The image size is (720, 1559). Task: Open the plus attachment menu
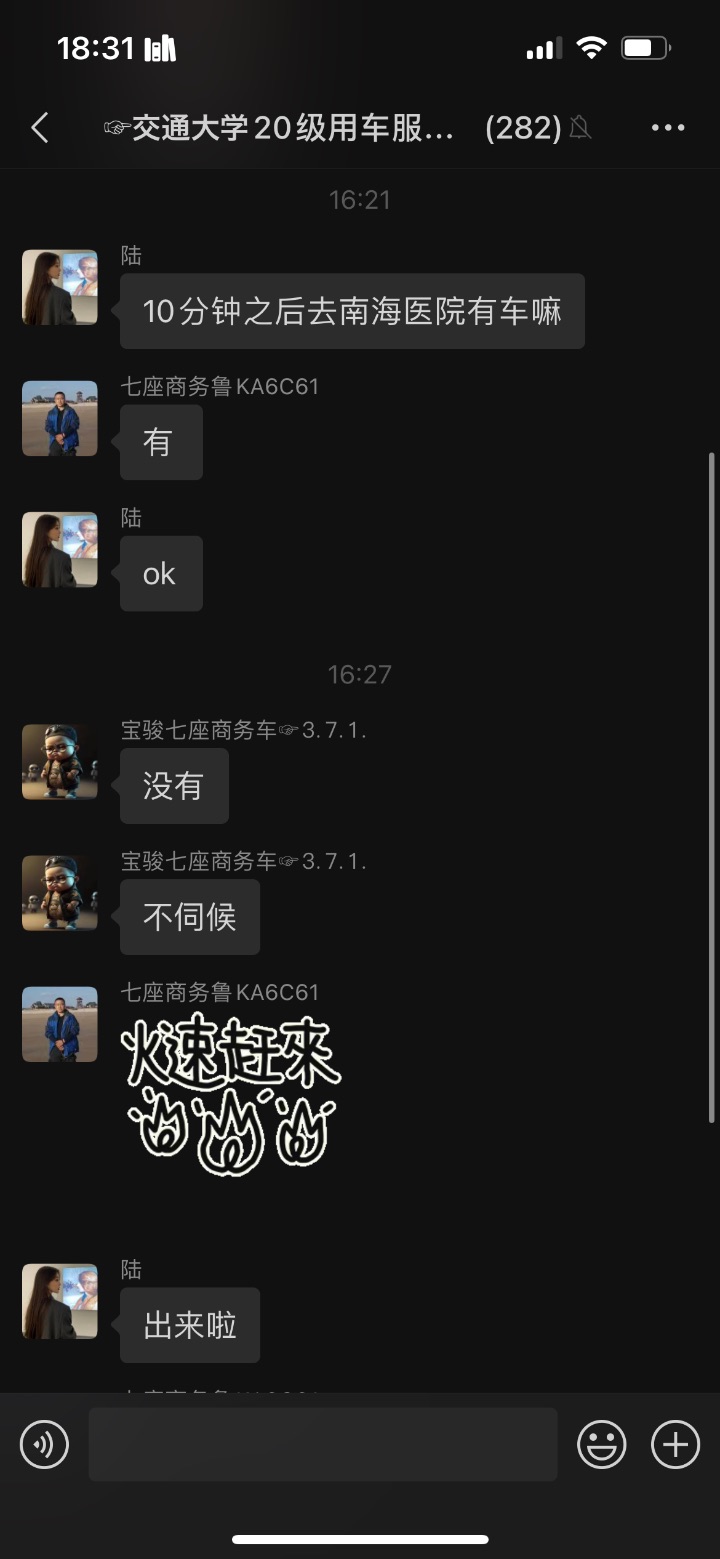(x=676, y=1445)
